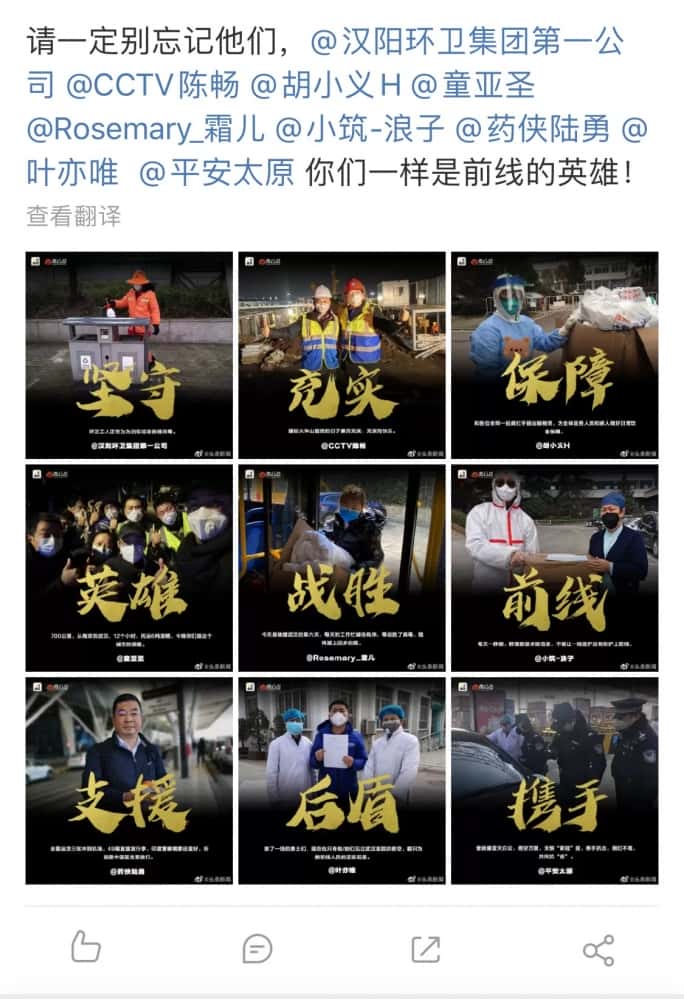
Task: Open the @CCTV陈畅 profile mention
Action: (153, 86)
